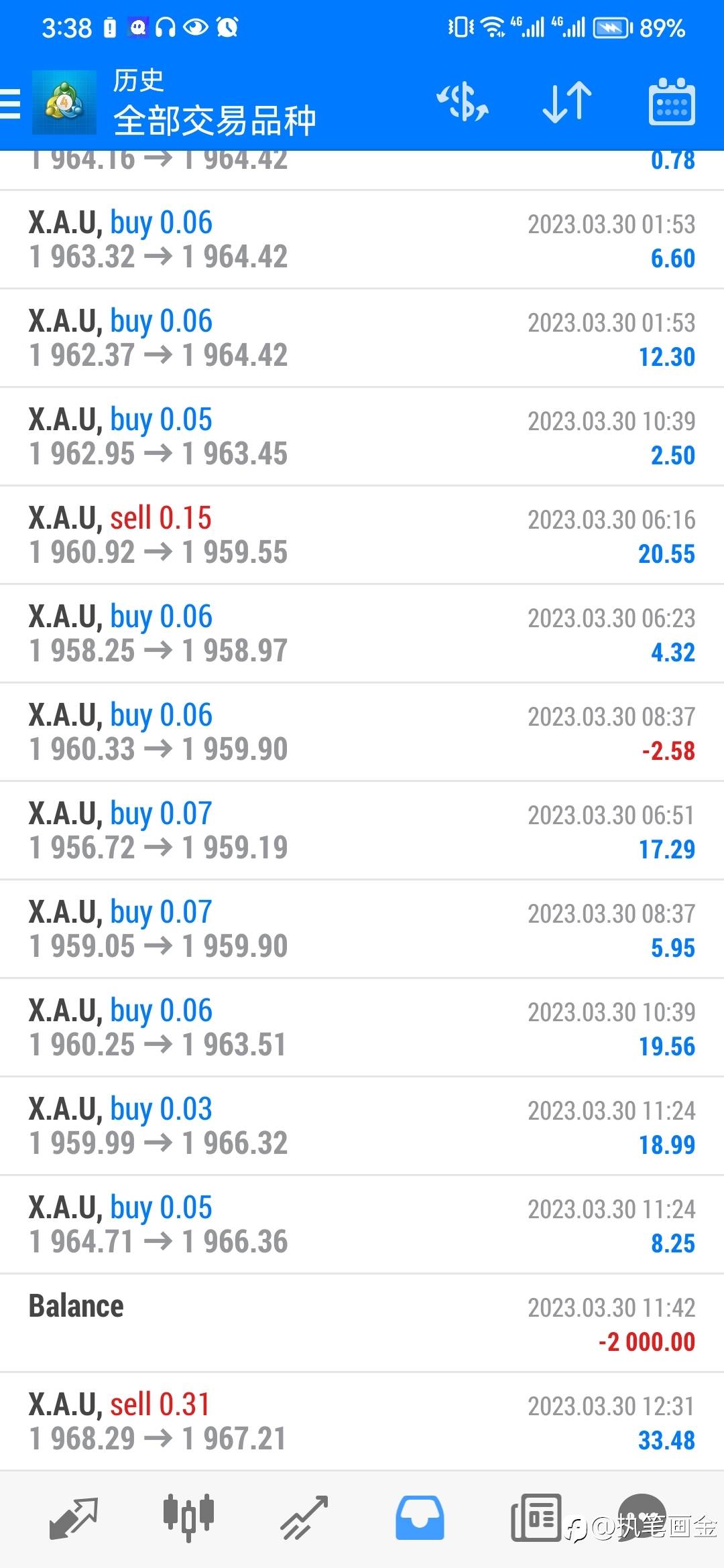Screen dimensions: 724x1568
Task: Switch to the Quotes tab
Action: click(x=74, y=1518)
